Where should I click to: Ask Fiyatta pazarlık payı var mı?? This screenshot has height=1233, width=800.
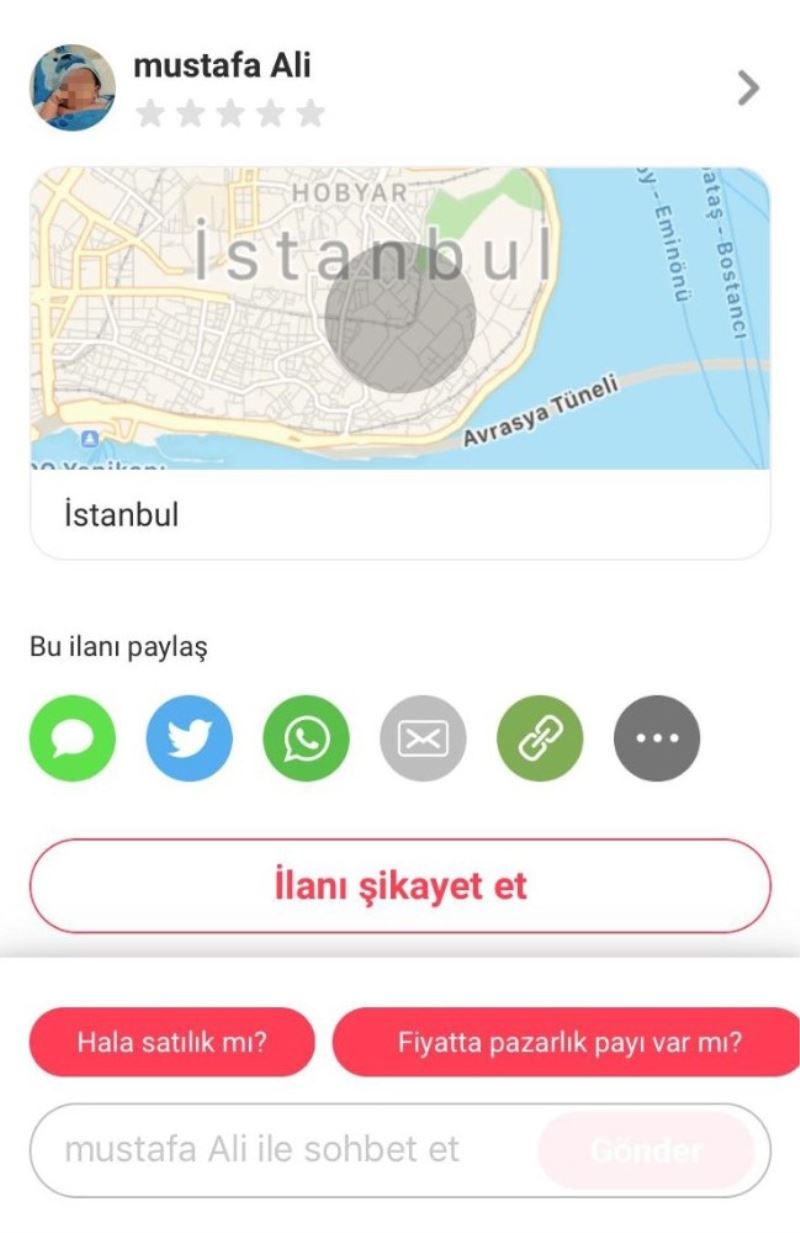click(568, 1042)
